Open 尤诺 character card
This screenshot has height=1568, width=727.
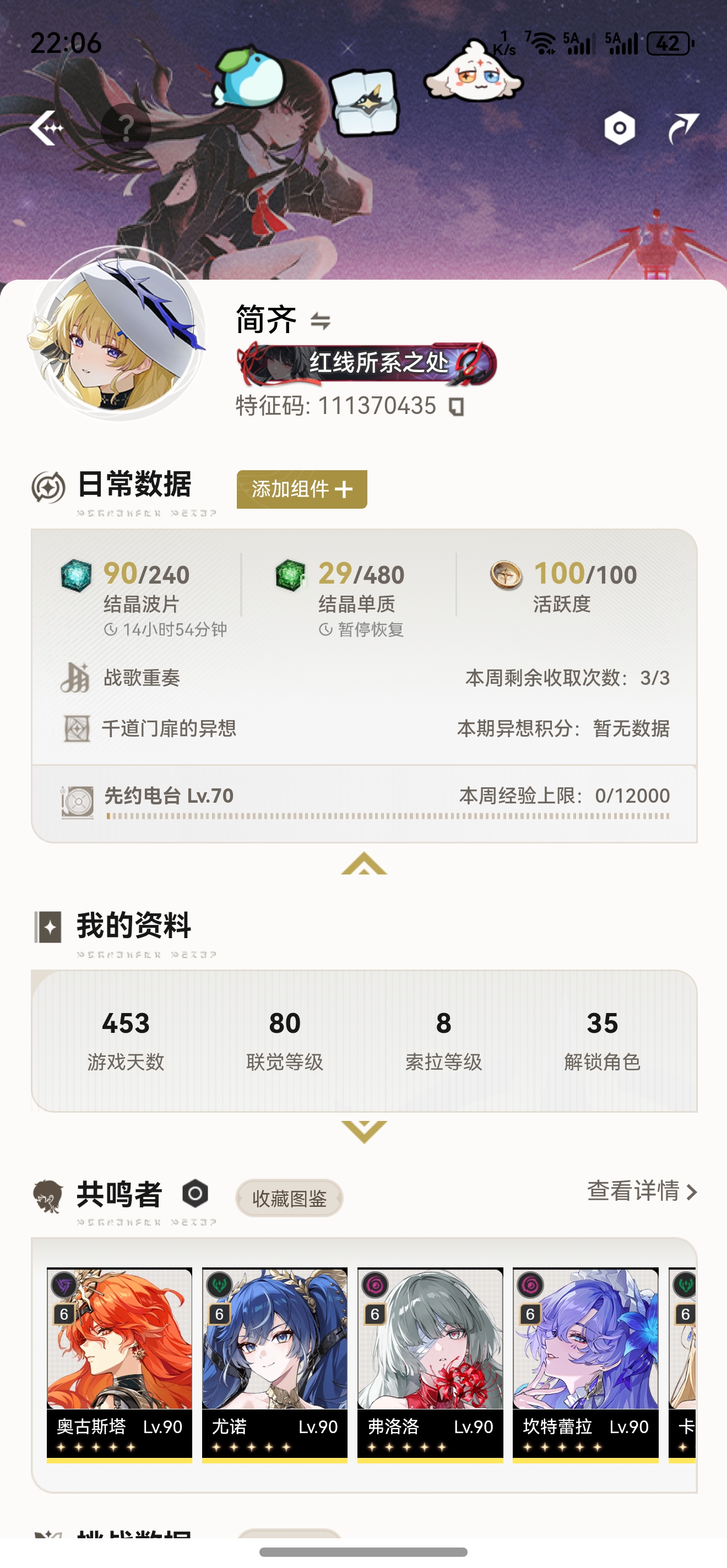[x=275, y=1364]
